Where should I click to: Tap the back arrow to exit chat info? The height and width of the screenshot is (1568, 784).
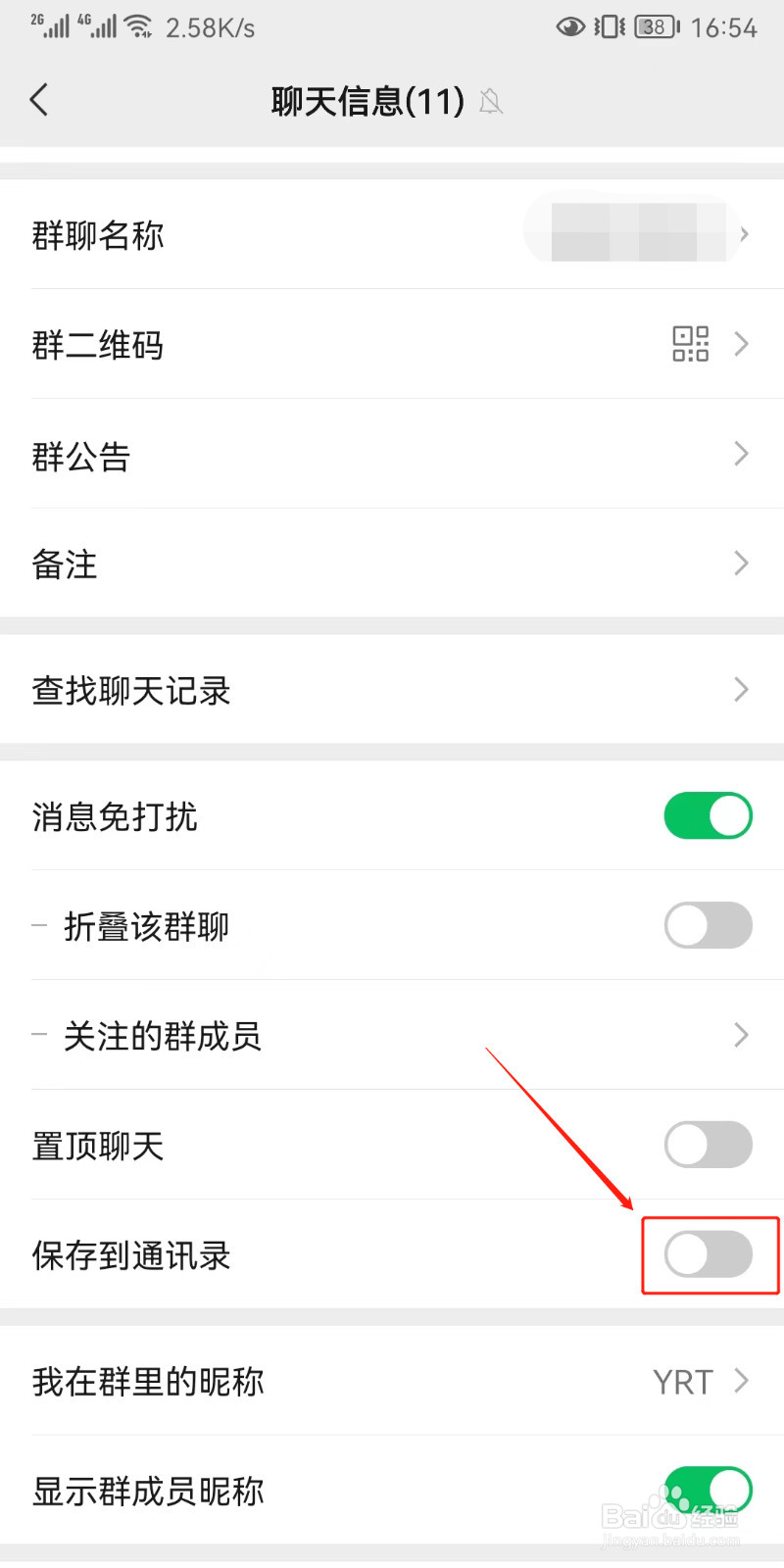(x=39, y=99)
